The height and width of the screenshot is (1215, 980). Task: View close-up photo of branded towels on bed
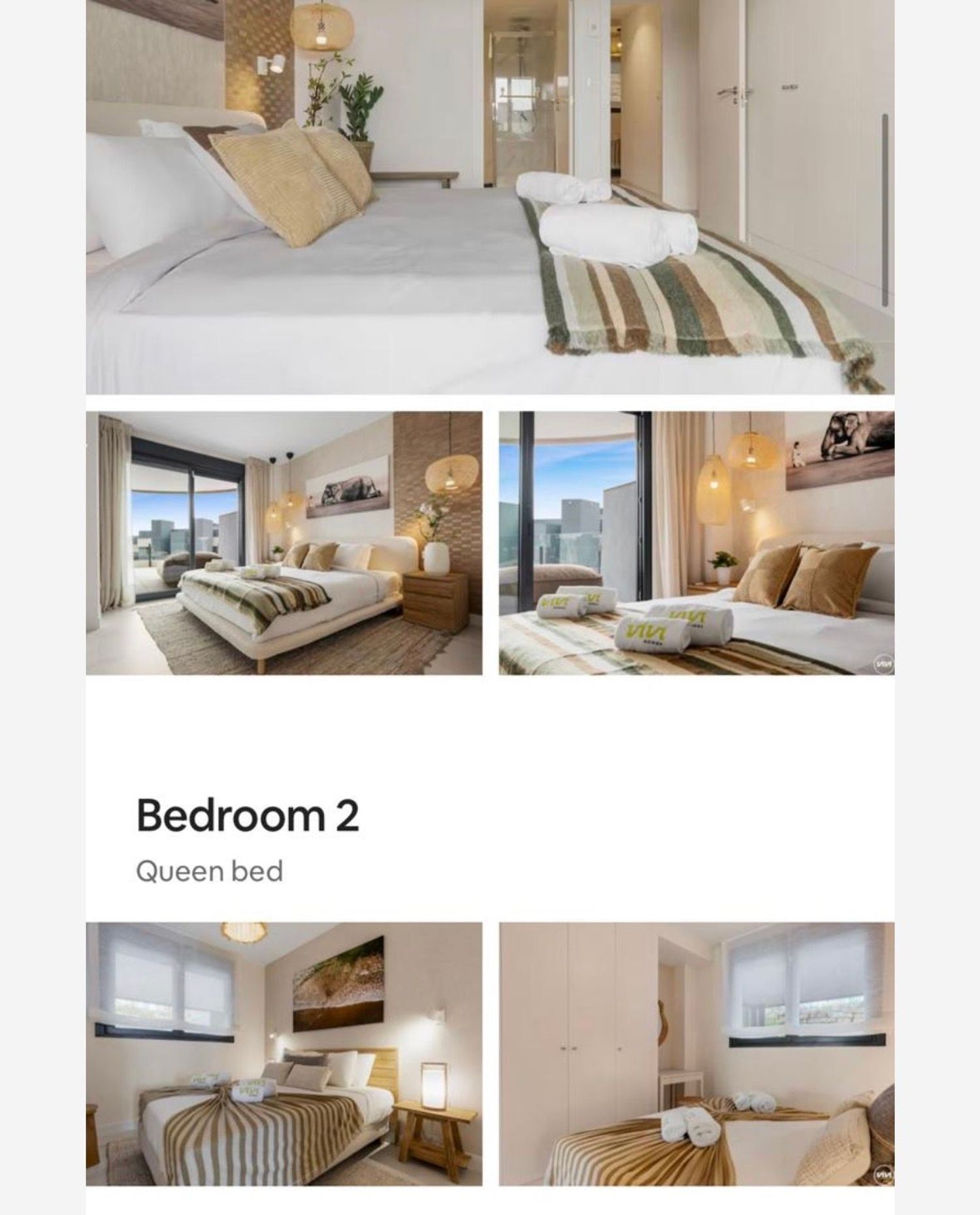click(696, 542)
